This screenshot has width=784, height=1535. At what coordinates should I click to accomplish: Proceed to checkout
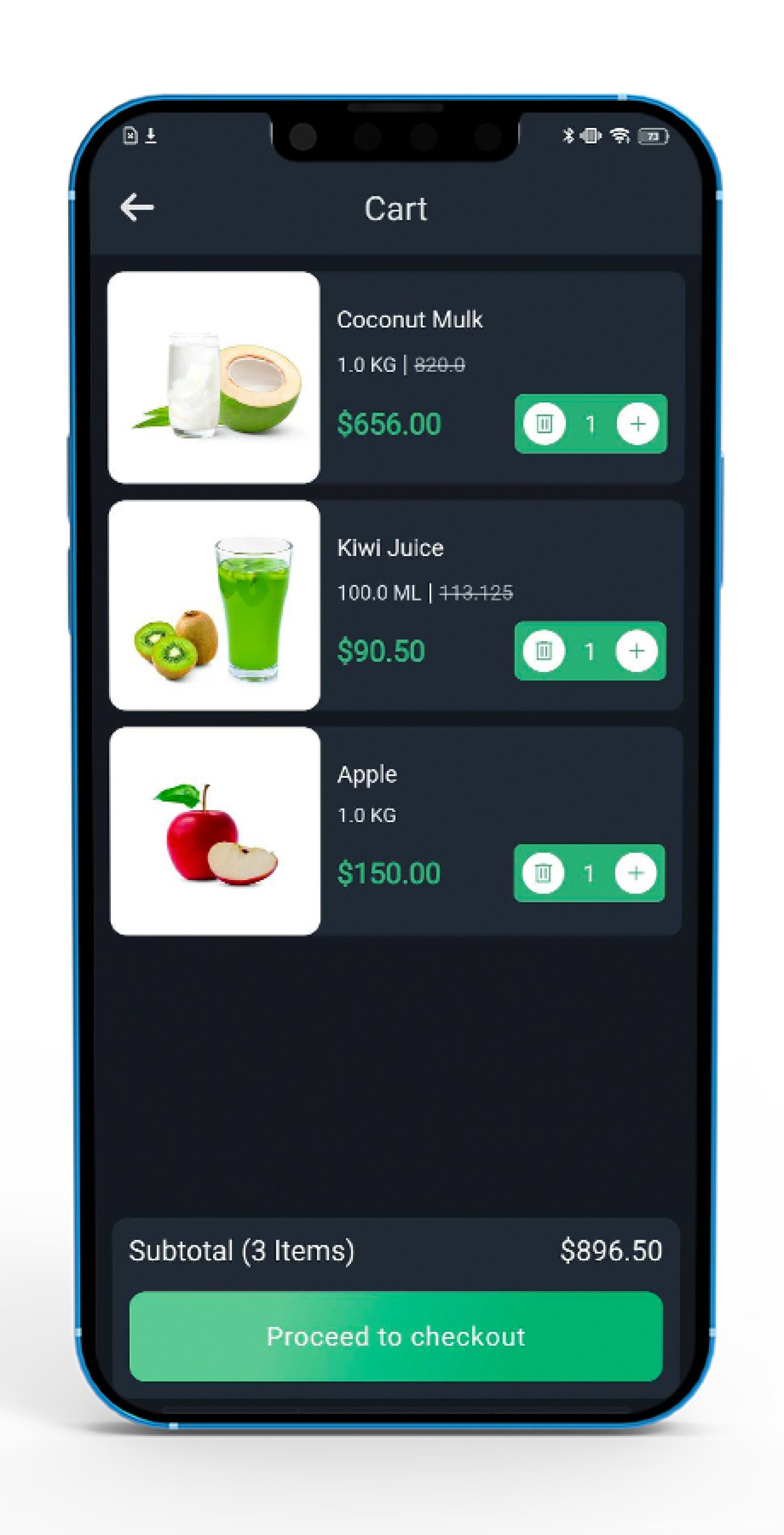tap(395, 1336)
